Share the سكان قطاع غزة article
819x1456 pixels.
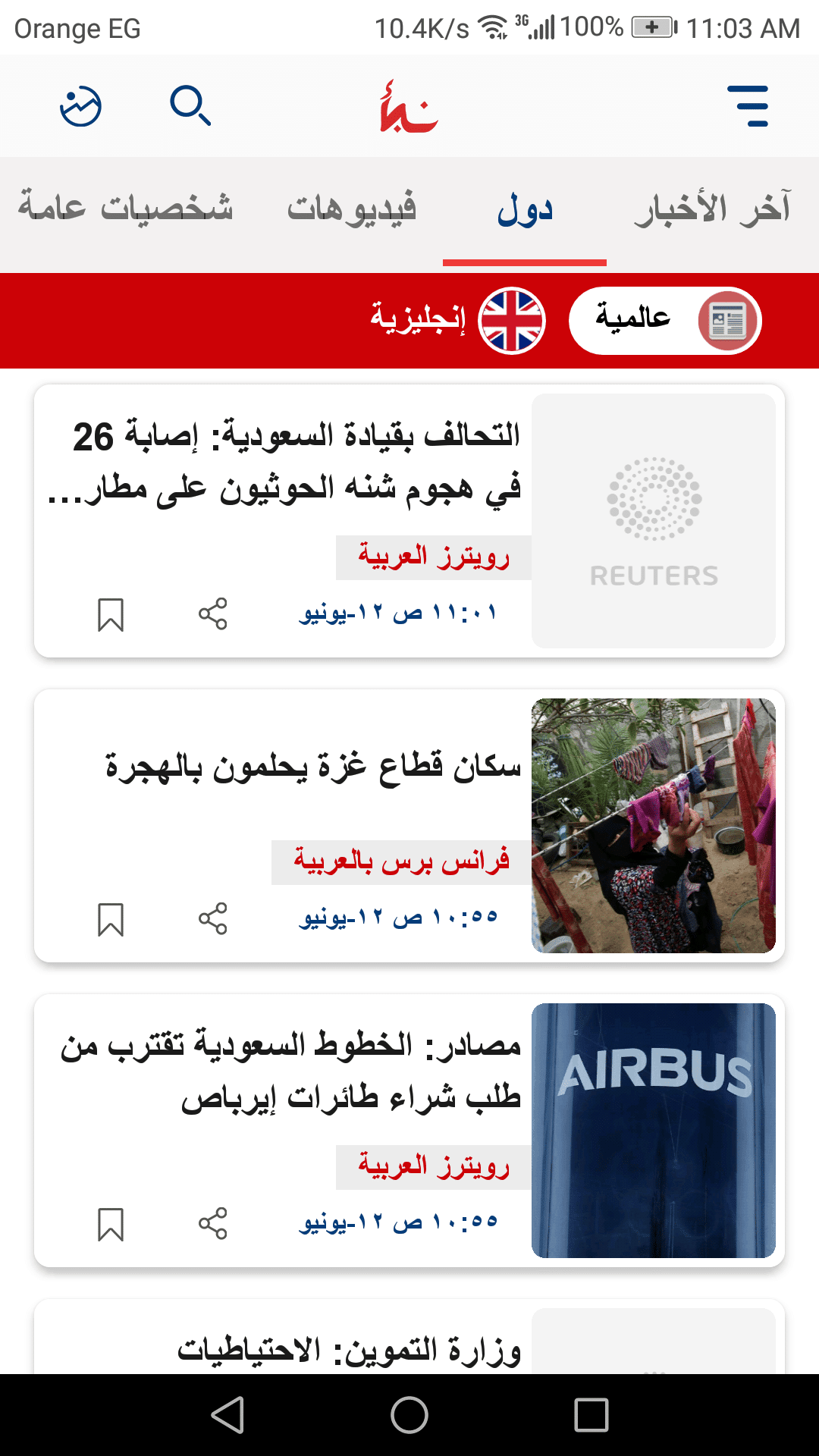(213, 918)
